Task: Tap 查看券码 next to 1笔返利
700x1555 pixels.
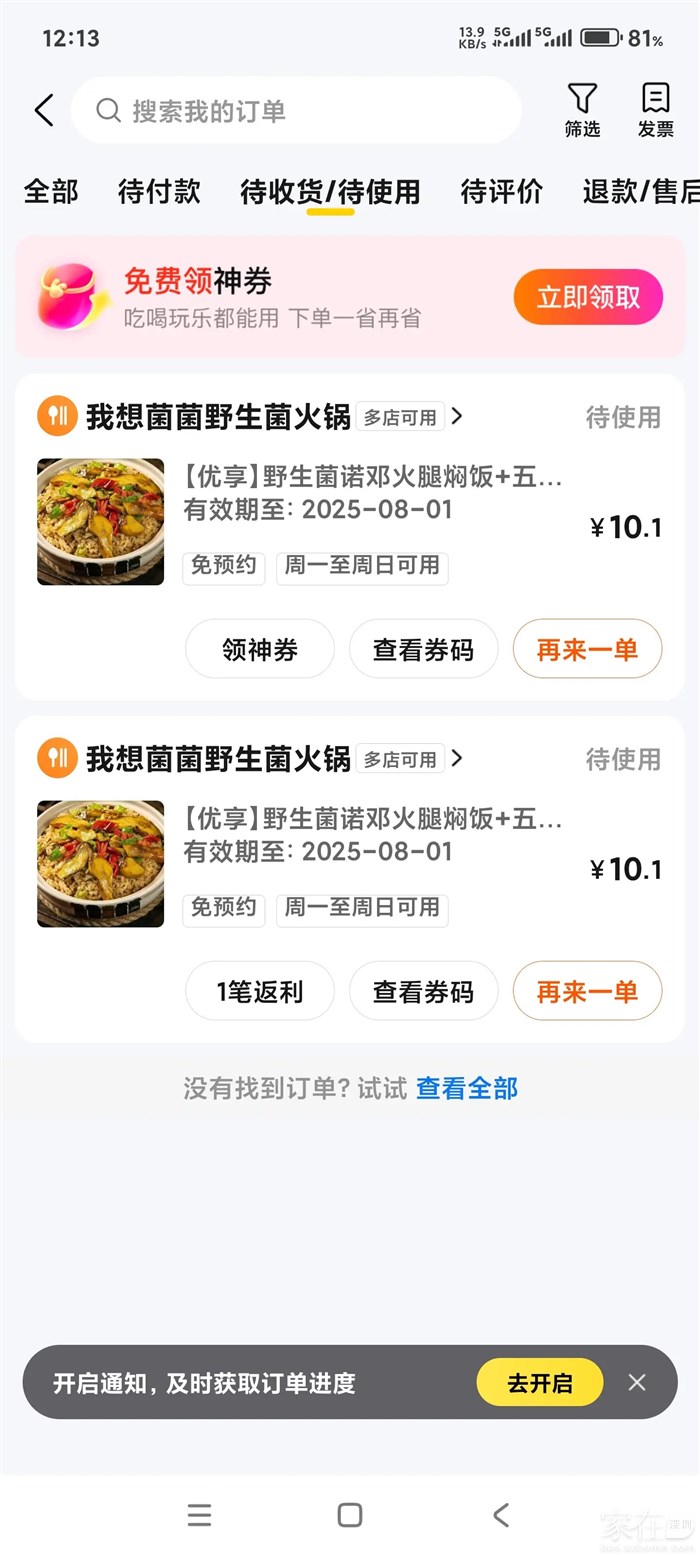Action: point(423,991)
